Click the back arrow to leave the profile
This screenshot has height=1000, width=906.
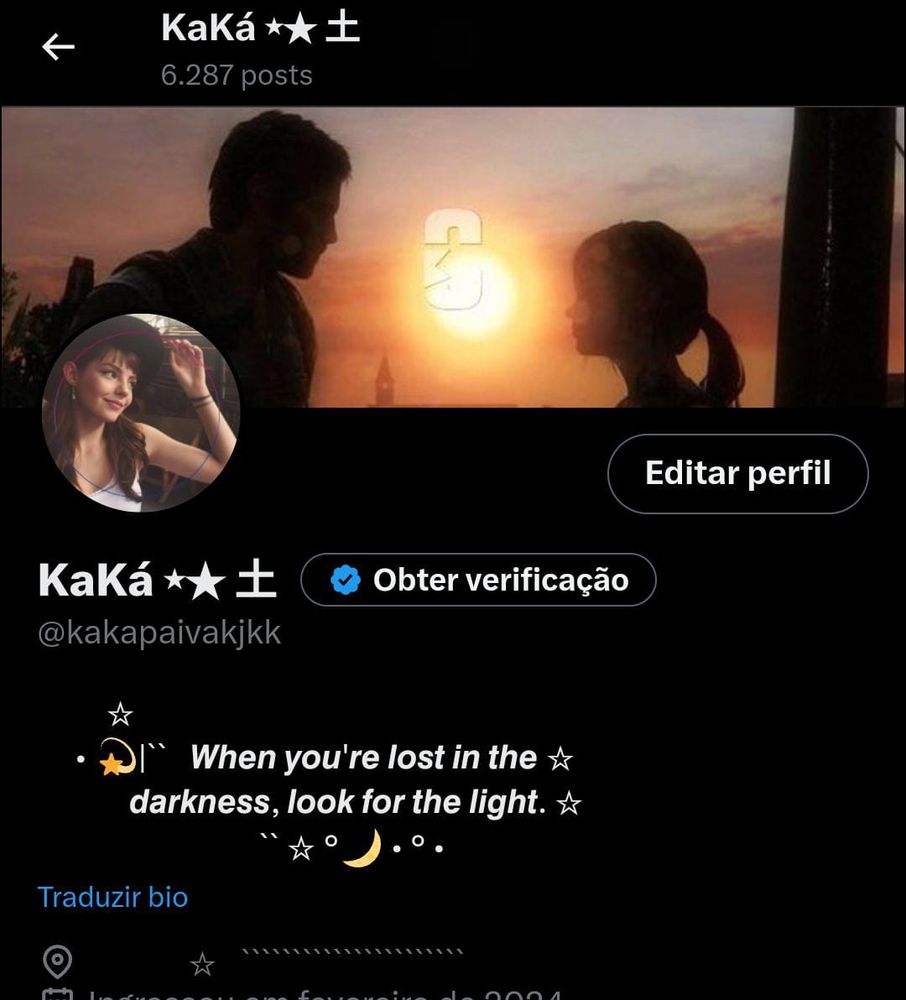click(x=59, y=46)
